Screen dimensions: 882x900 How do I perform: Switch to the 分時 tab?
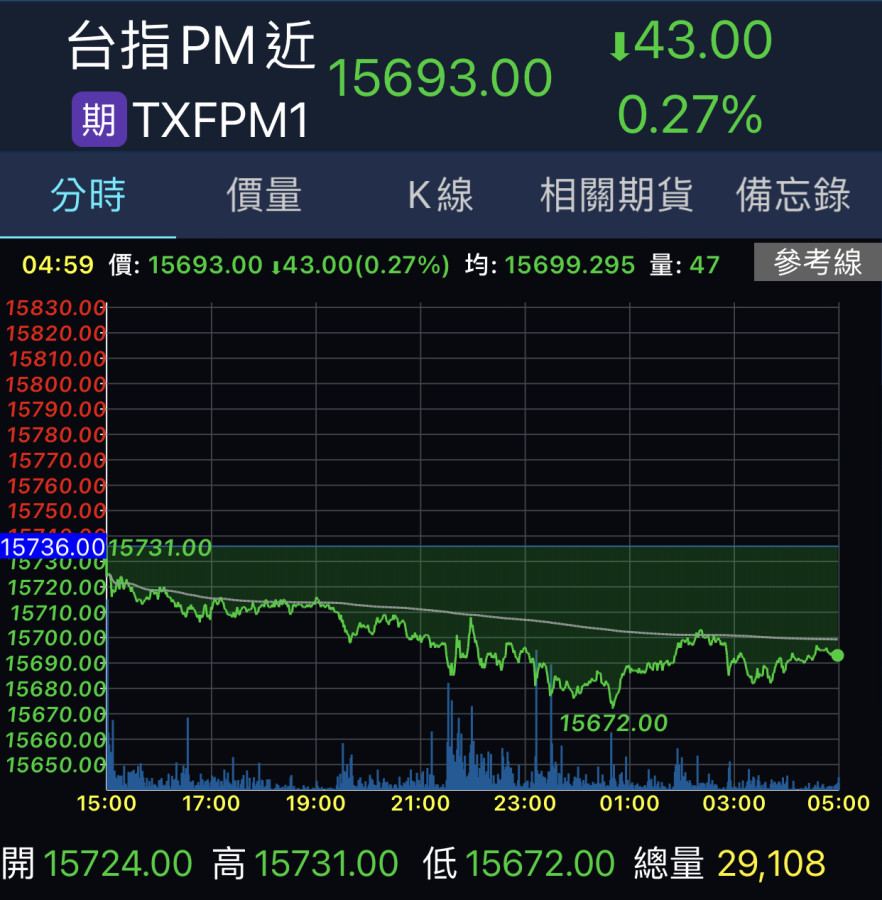pos(88,195)
